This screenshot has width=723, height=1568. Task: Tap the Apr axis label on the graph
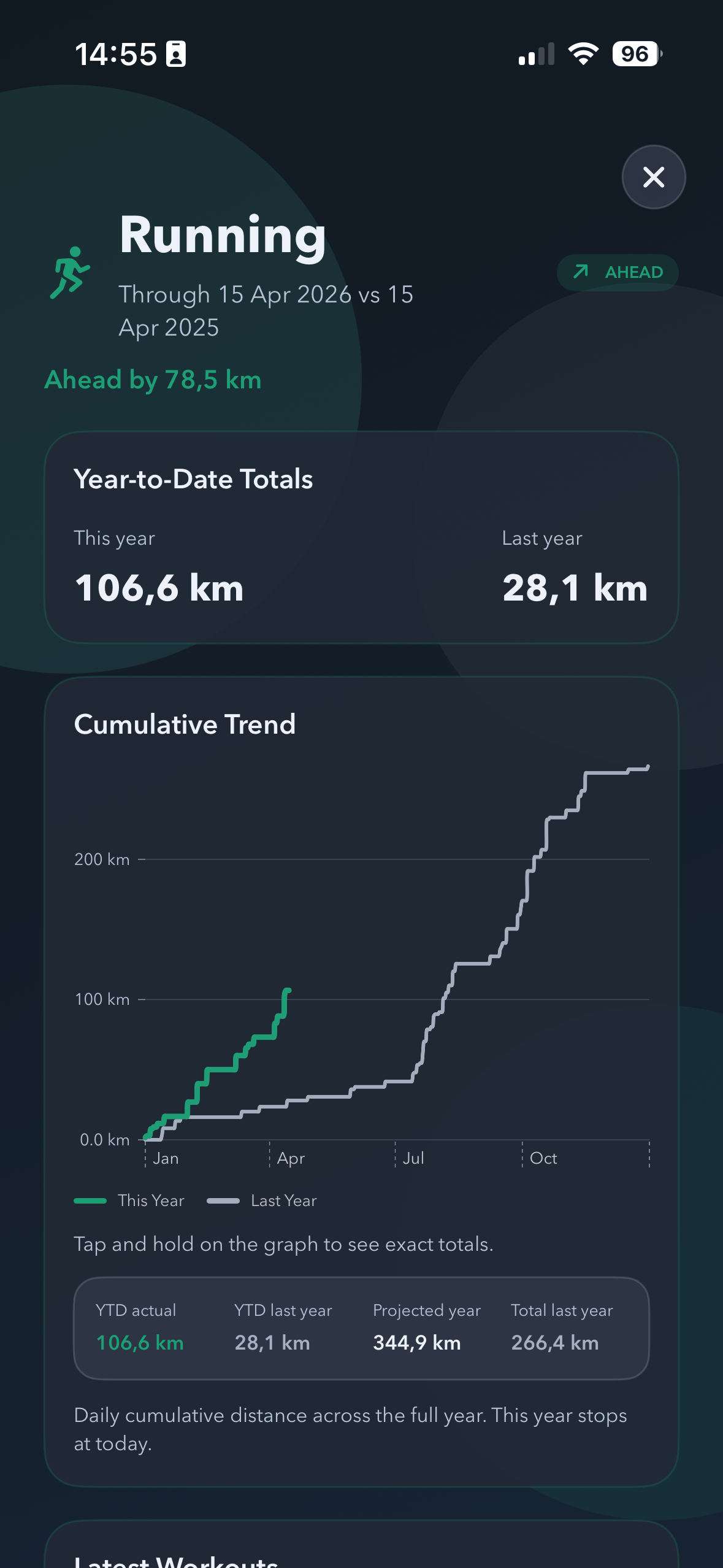point(291,1158)
